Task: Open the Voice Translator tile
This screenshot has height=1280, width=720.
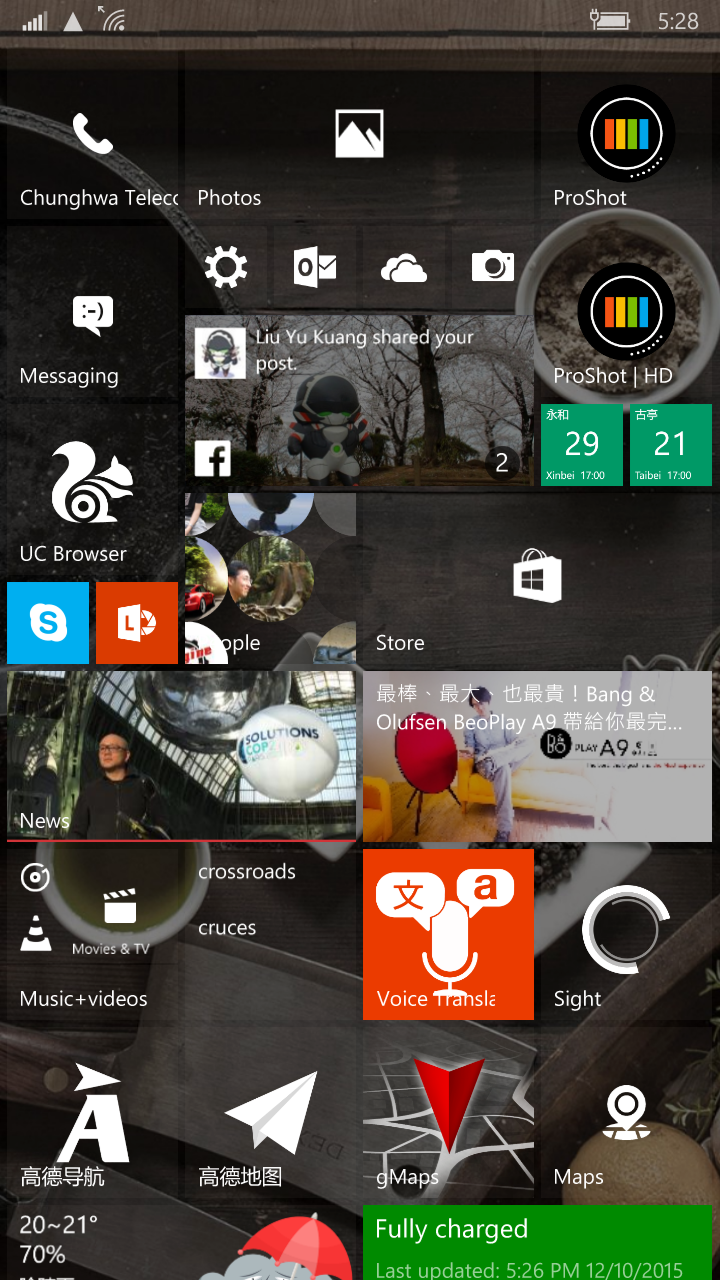Action: pyautogui.click(x=448, y=934)
